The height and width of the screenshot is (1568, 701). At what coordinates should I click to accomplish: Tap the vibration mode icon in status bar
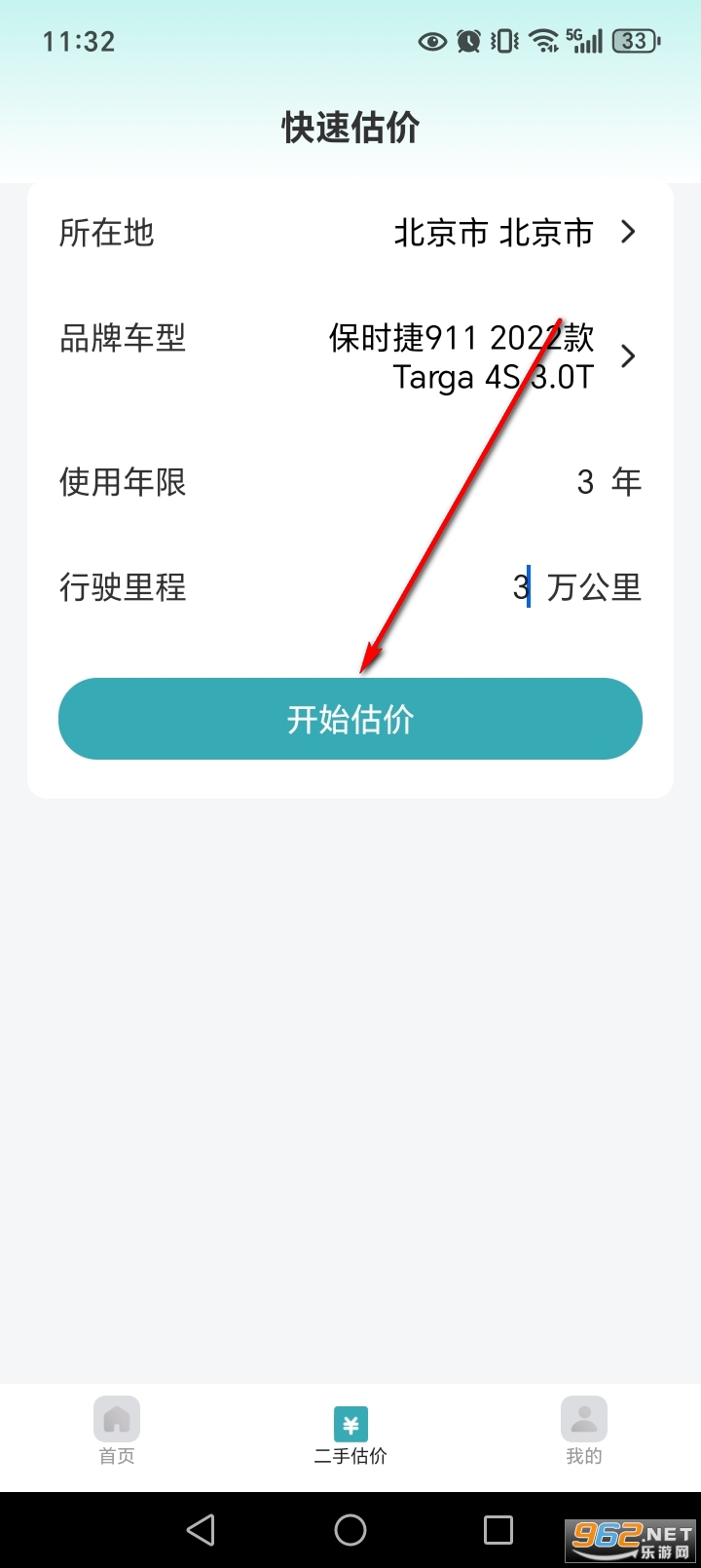click(x=502, y=41)
